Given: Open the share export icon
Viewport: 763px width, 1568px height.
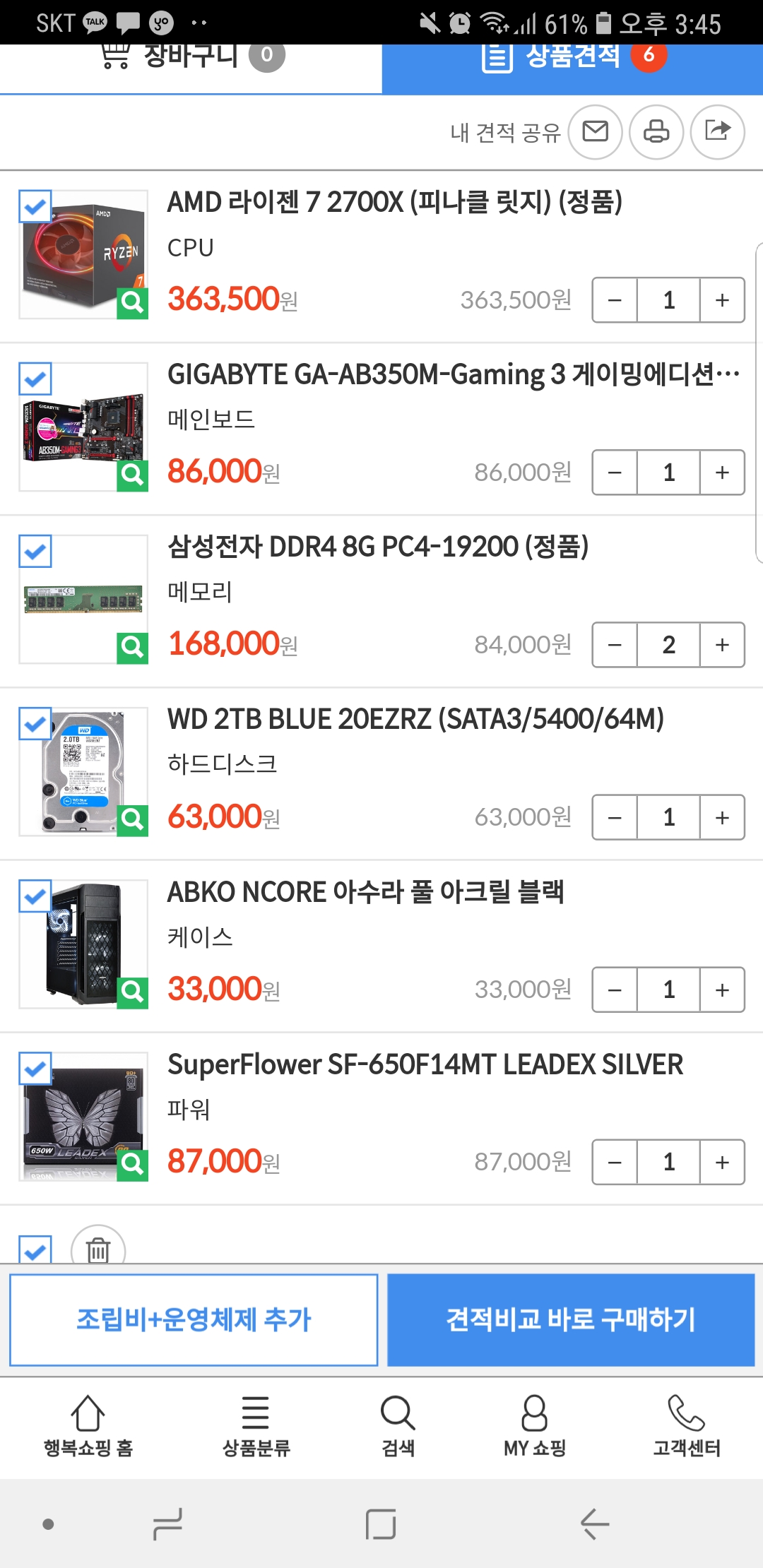Looking at the screenshot, I should [717, 132].
